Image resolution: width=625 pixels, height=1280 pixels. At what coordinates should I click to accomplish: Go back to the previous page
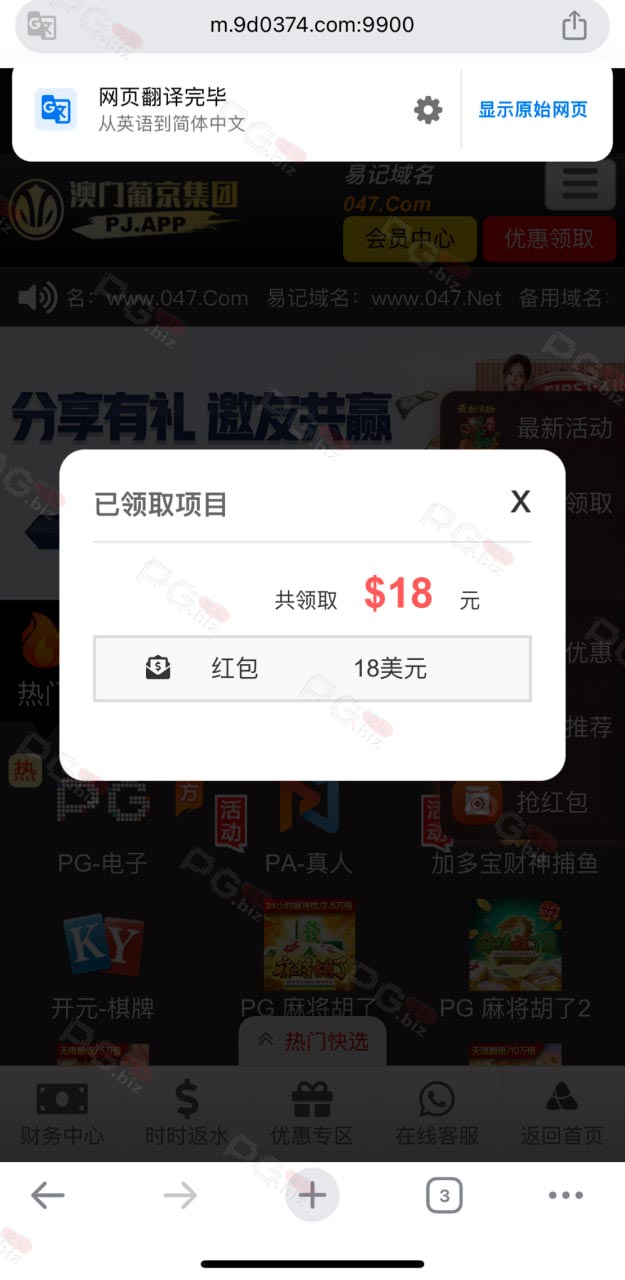point(47,1194)
